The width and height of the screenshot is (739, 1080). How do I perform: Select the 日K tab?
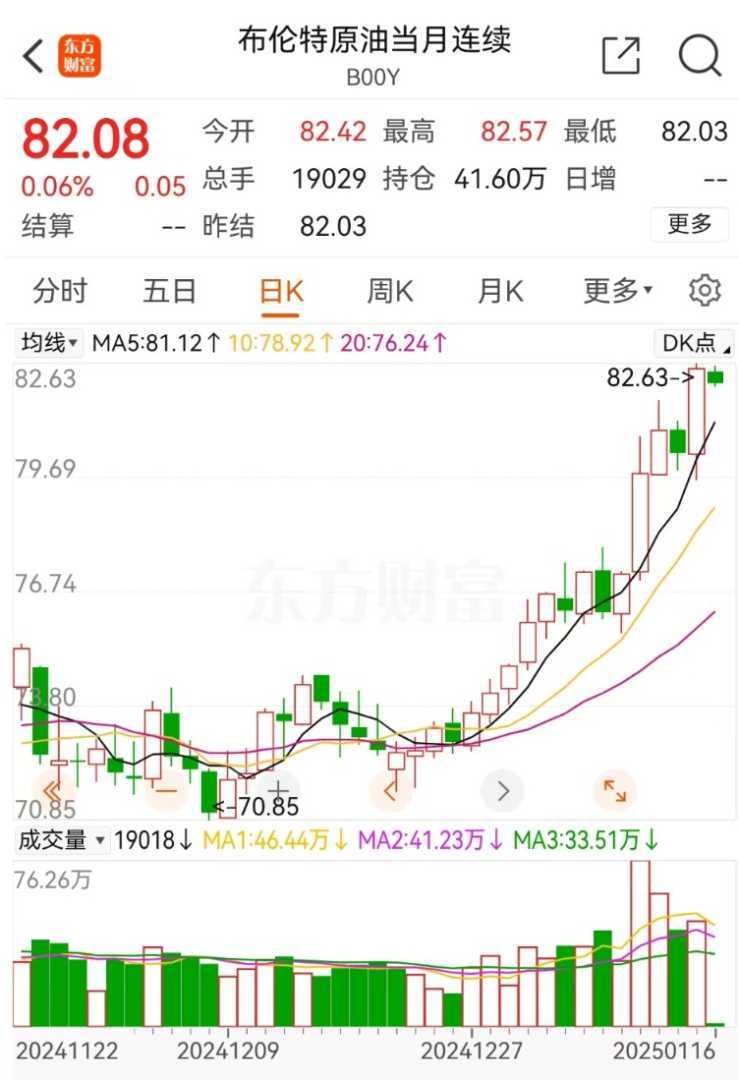[x=281, y=291]
